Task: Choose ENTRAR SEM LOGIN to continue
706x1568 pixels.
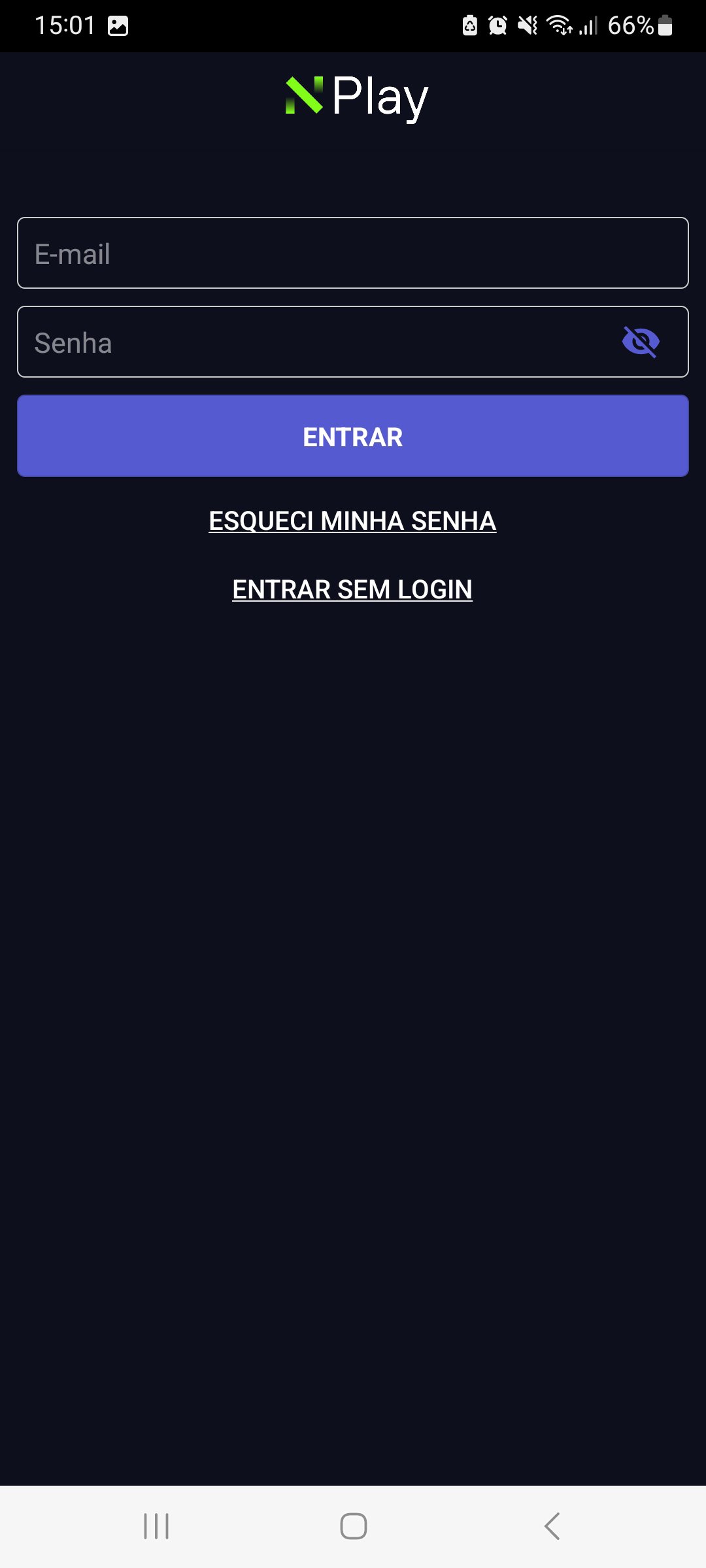Action: [352, 589]
